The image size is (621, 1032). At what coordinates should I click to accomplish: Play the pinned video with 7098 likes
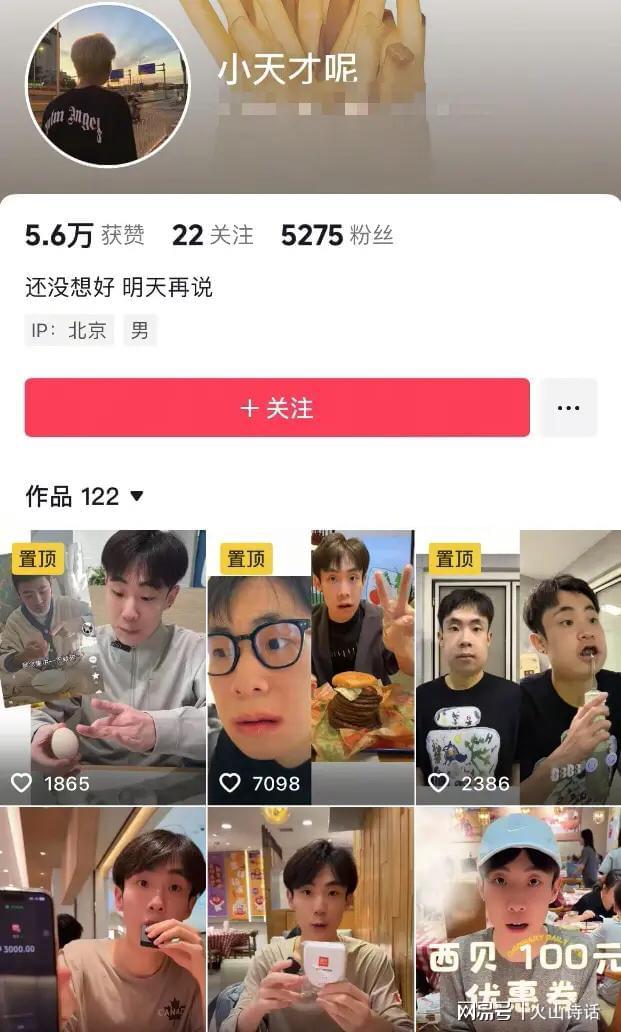[311, 667]
